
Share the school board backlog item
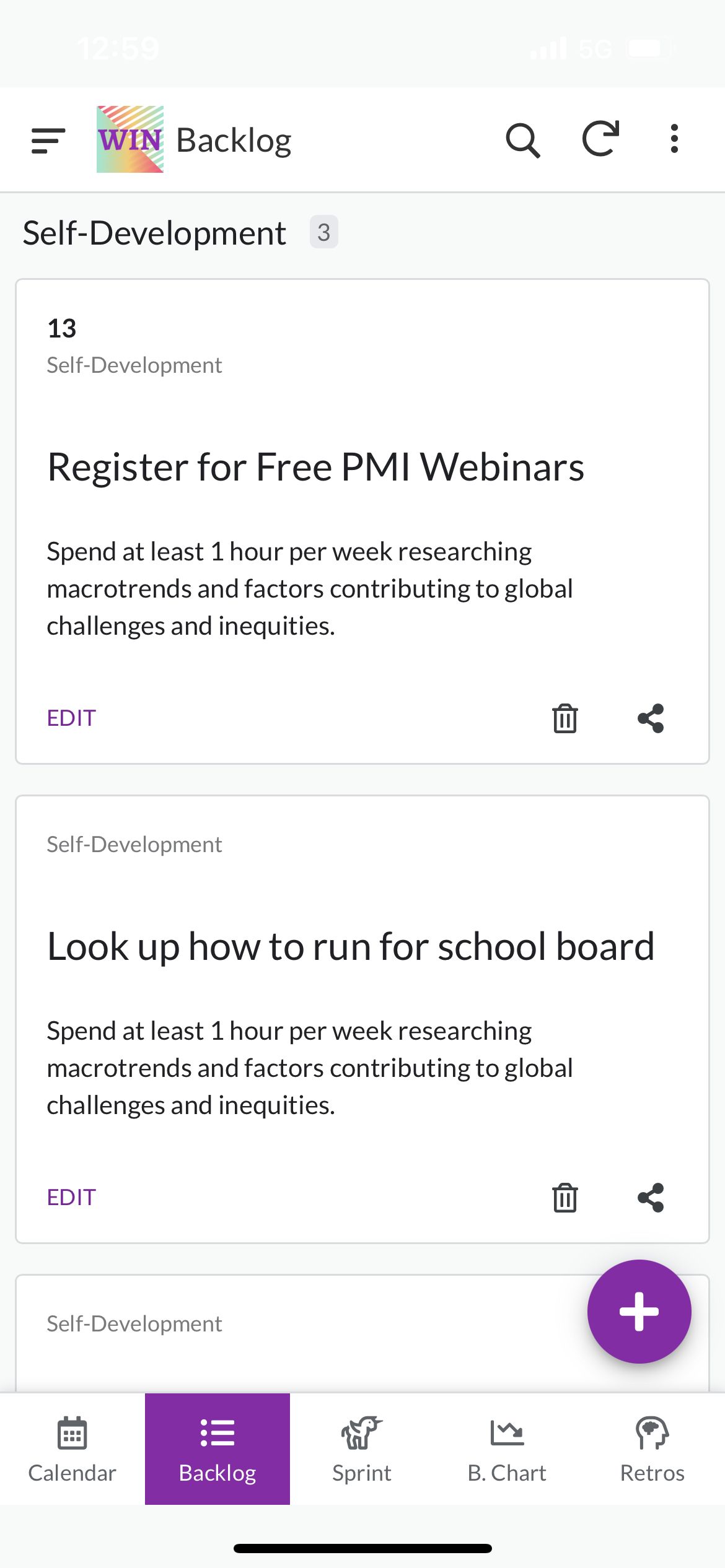pos(651,1198)
